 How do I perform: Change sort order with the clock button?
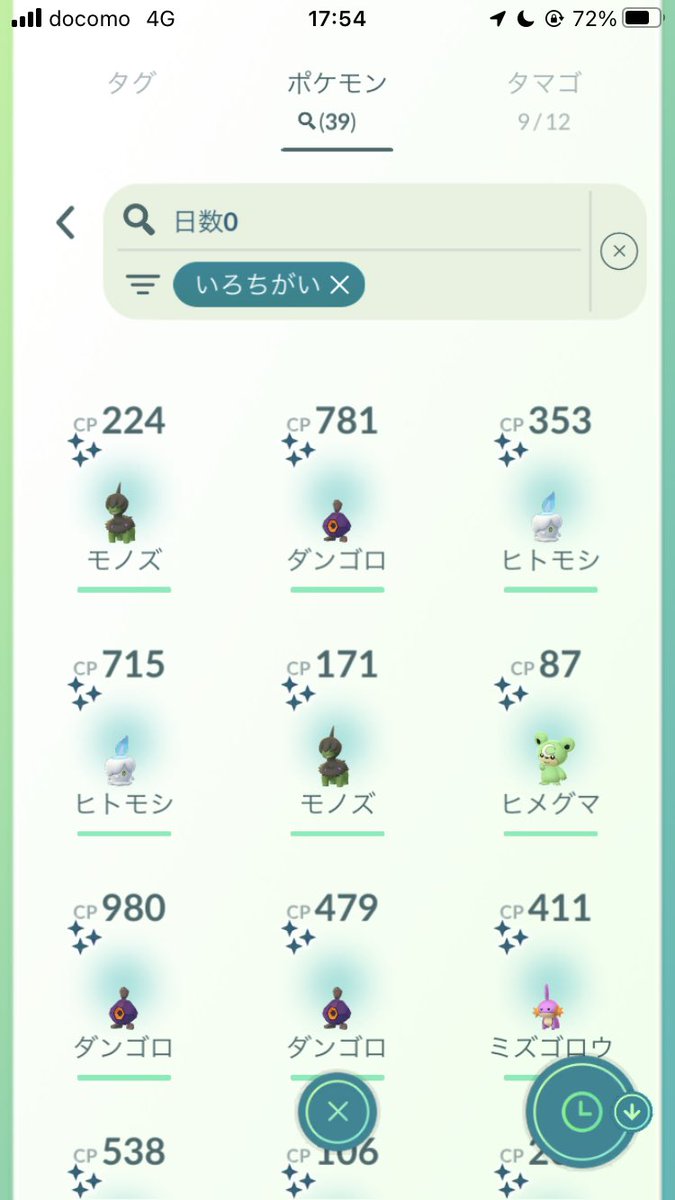[x=580, y=1110]
